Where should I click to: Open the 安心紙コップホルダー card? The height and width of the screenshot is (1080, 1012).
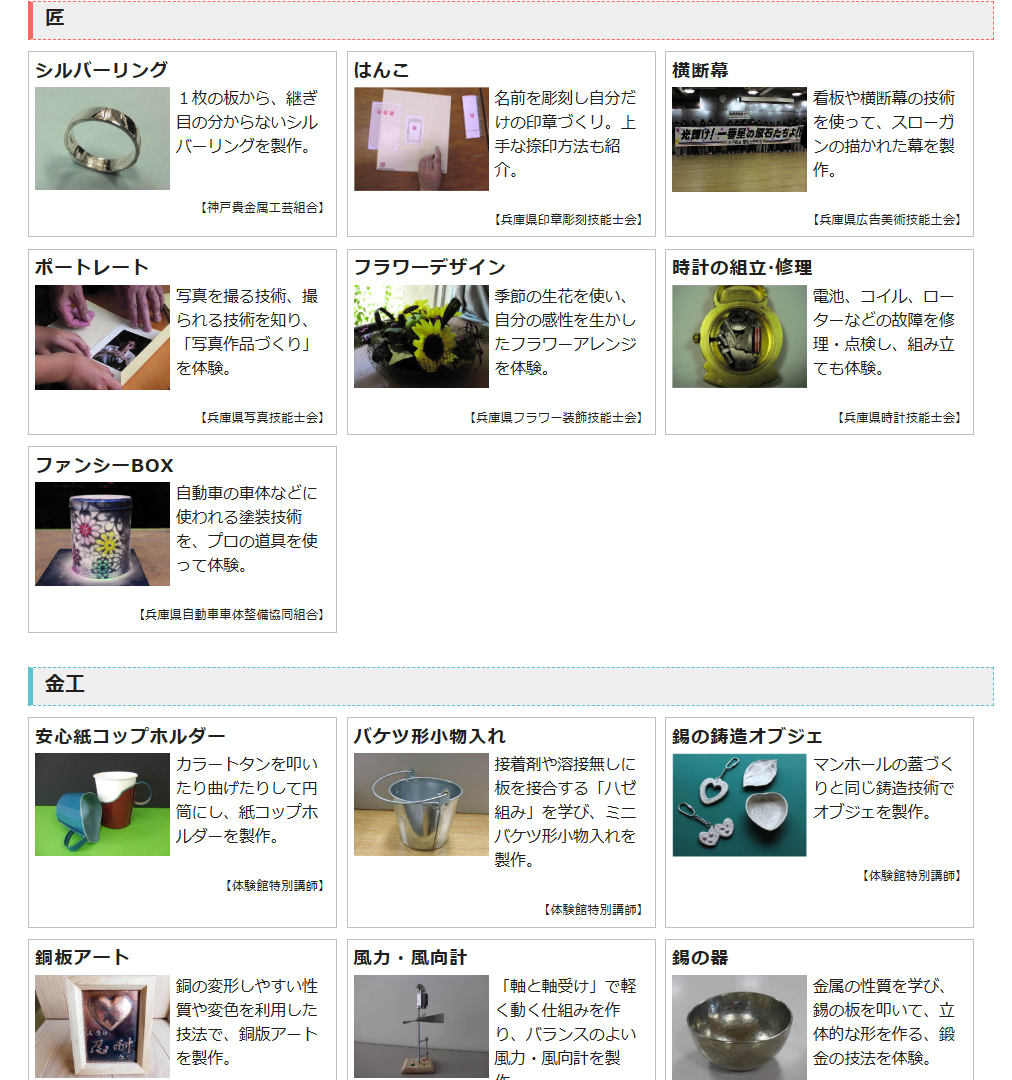point(182,822)
